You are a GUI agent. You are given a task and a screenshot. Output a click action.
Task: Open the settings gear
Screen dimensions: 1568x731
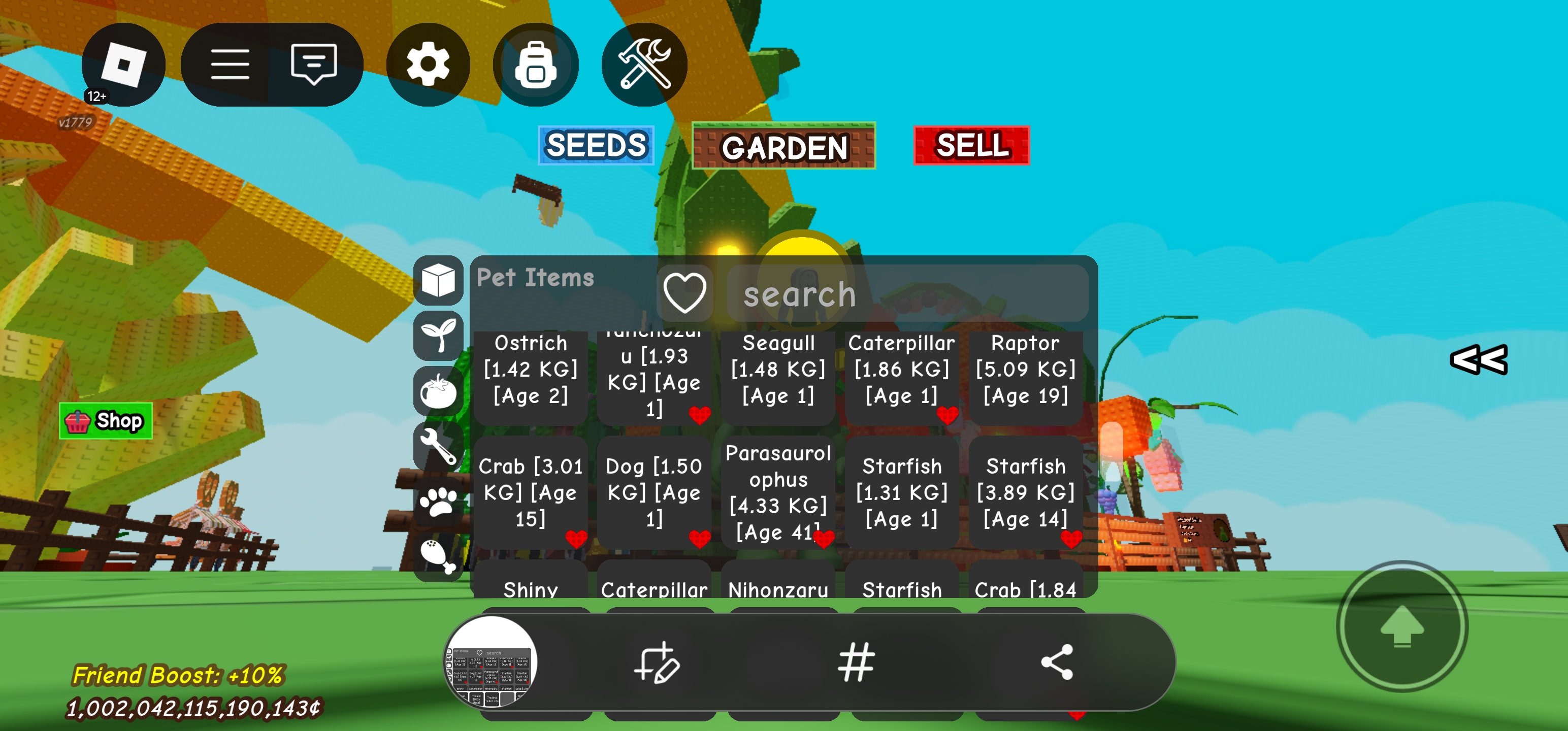click(428, 64)
